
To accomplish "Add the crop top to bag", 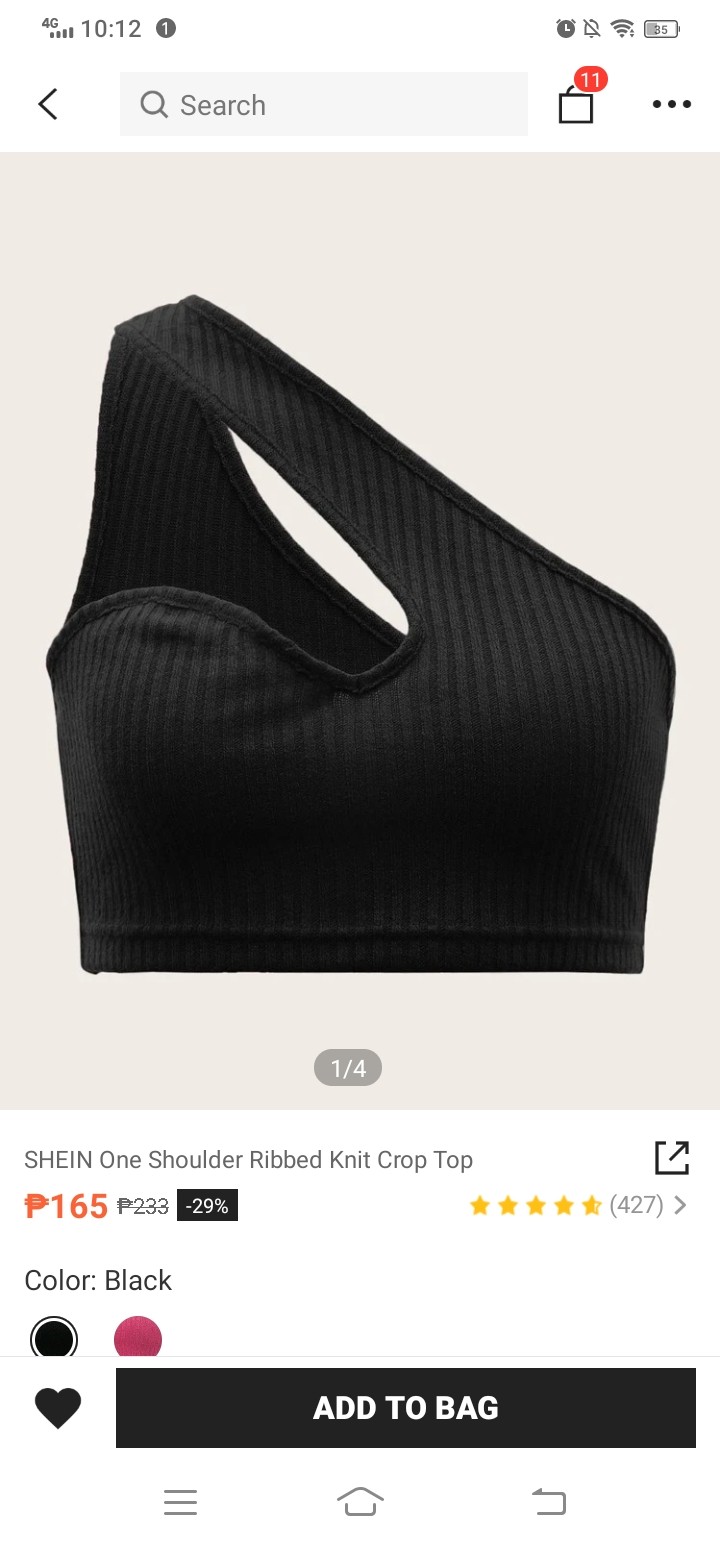I will point(406,1408).
